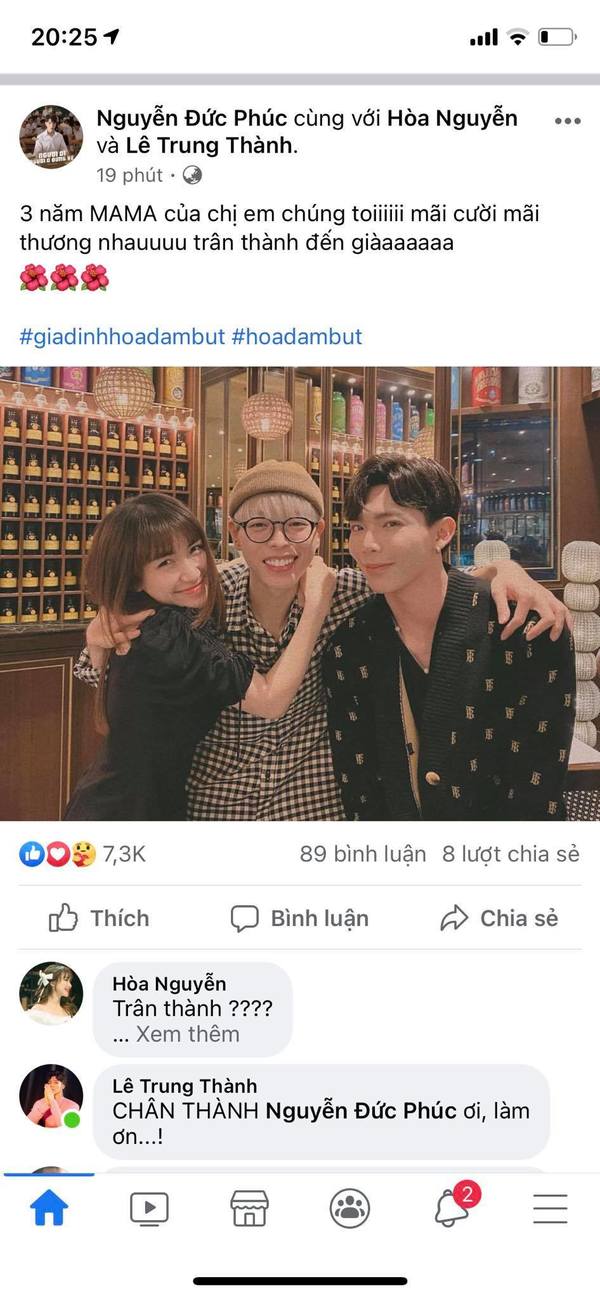Open the 89 bình luận comments
Image resolution: width=600 pixels, height=1298 pixels.
pos(363,854)
